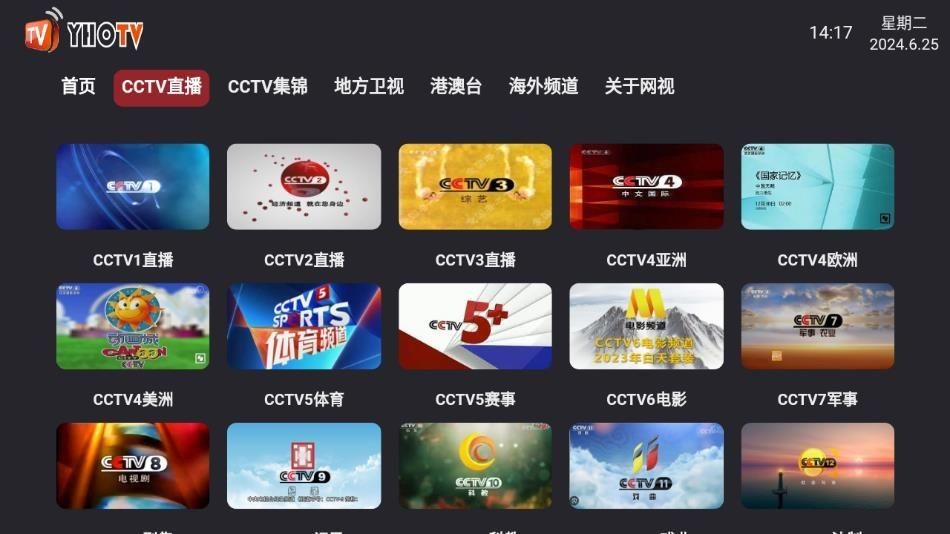Open the CCTV11 戏曲 channel tile
Image resolution: width=950 pixels, height=534 pixels.
[646, 465]
